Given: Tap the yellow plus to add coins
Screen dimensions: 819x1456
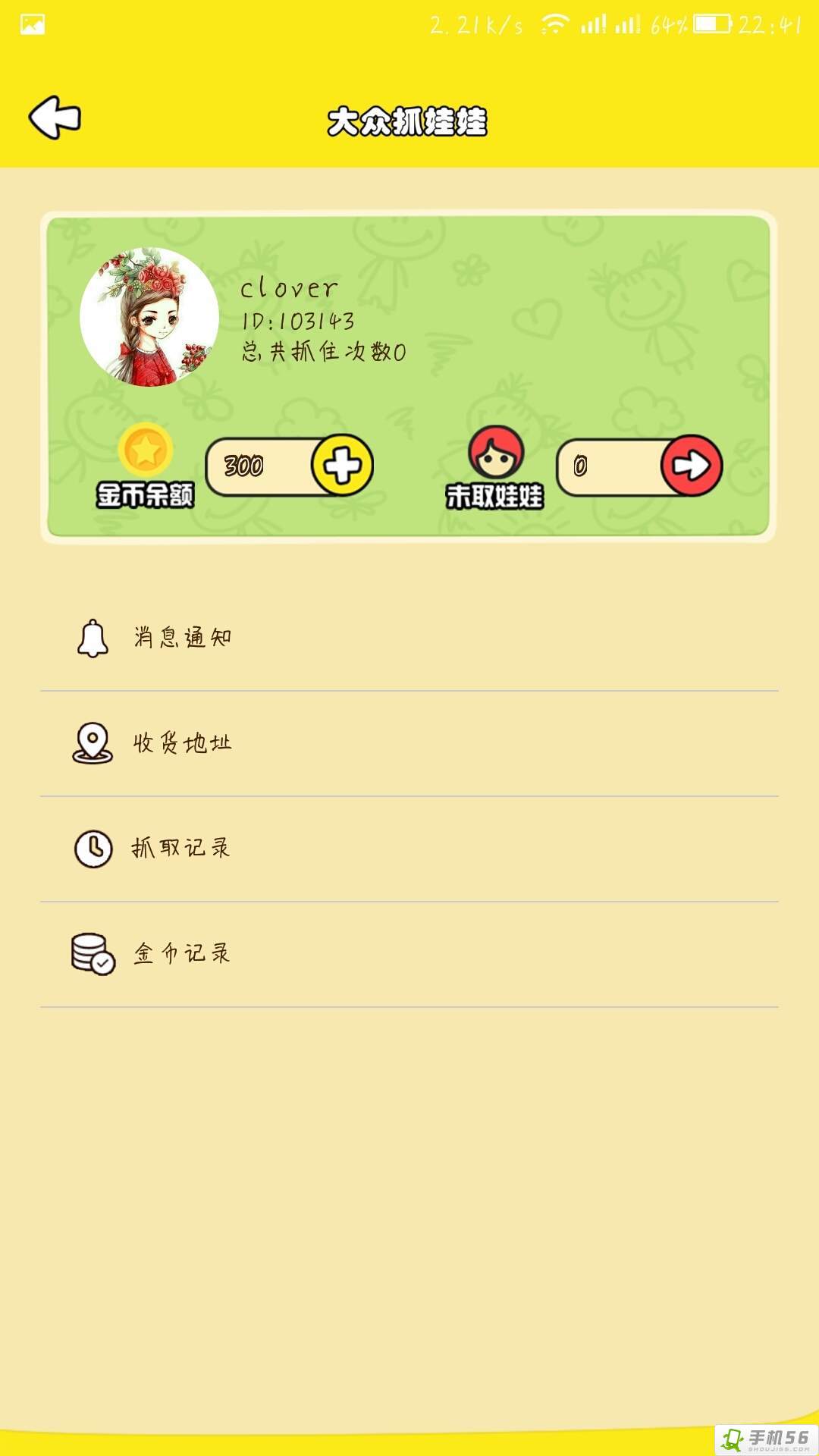Looking at the screenshot, I should pos(342,465).
